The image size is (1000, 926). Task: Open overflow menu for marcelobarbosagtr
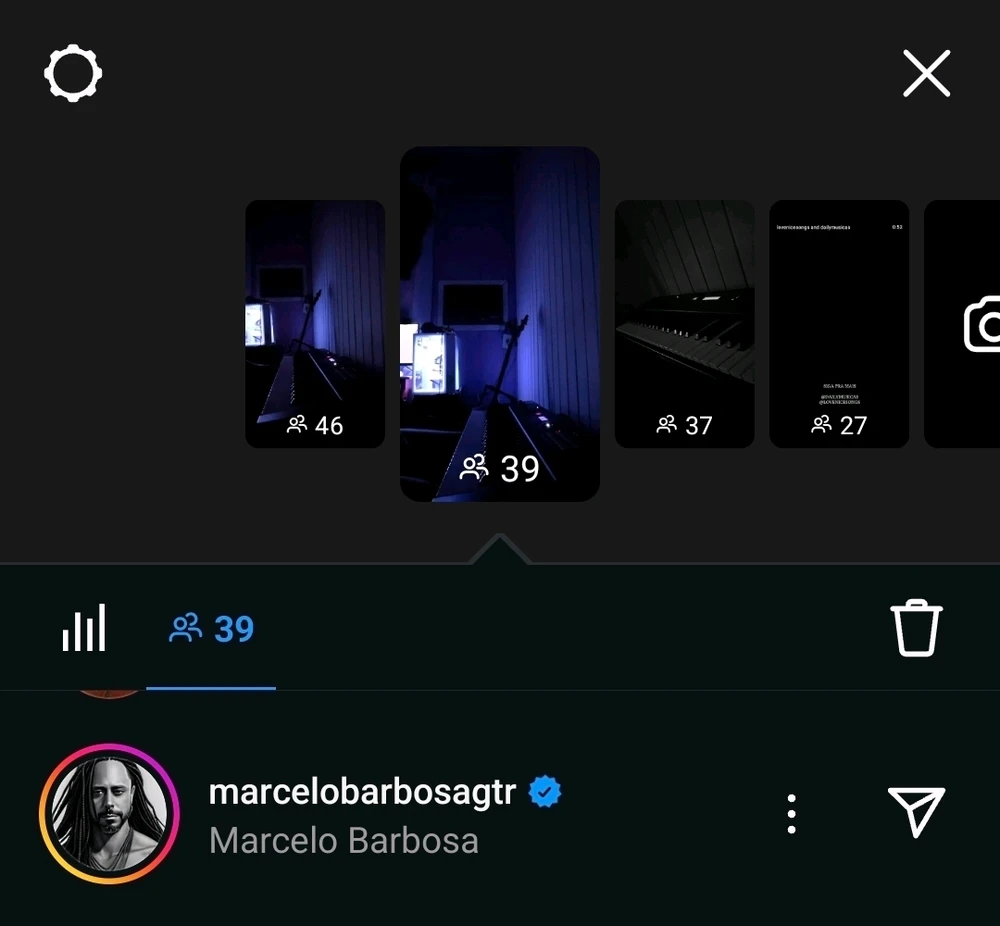point(791,813)
